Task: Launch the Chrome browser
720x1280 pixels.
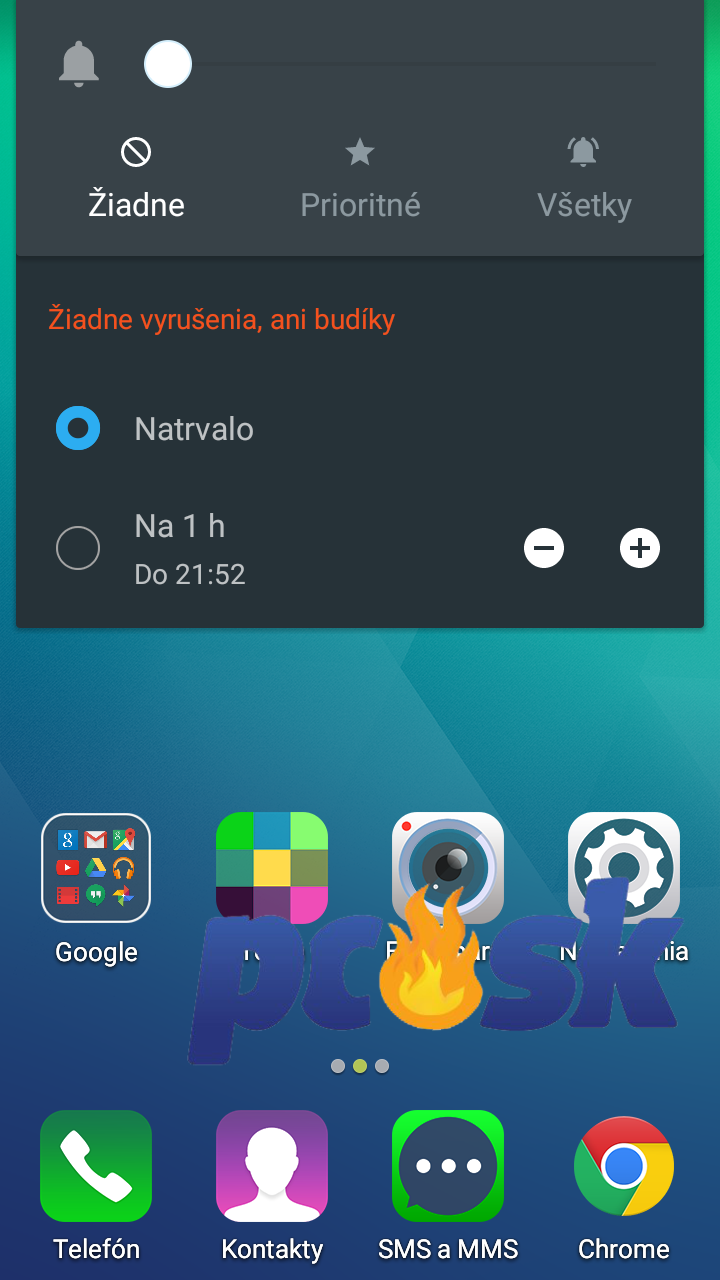Action: coord(624,1166)
